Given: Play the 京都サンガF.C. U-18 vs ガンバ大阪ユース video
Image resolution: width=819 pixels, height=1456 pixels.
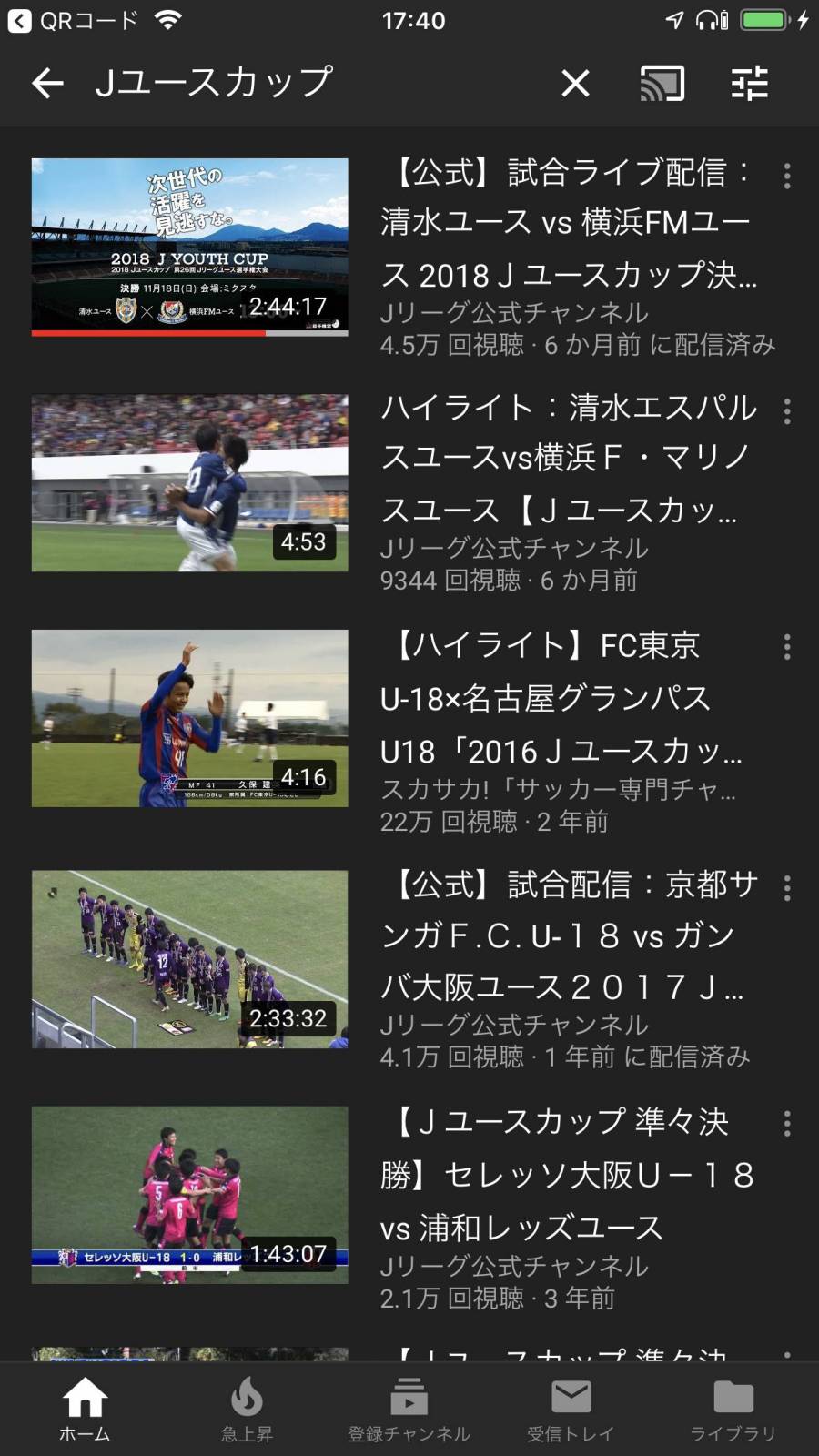Looking at the screenshot, I should pos(189,959).
